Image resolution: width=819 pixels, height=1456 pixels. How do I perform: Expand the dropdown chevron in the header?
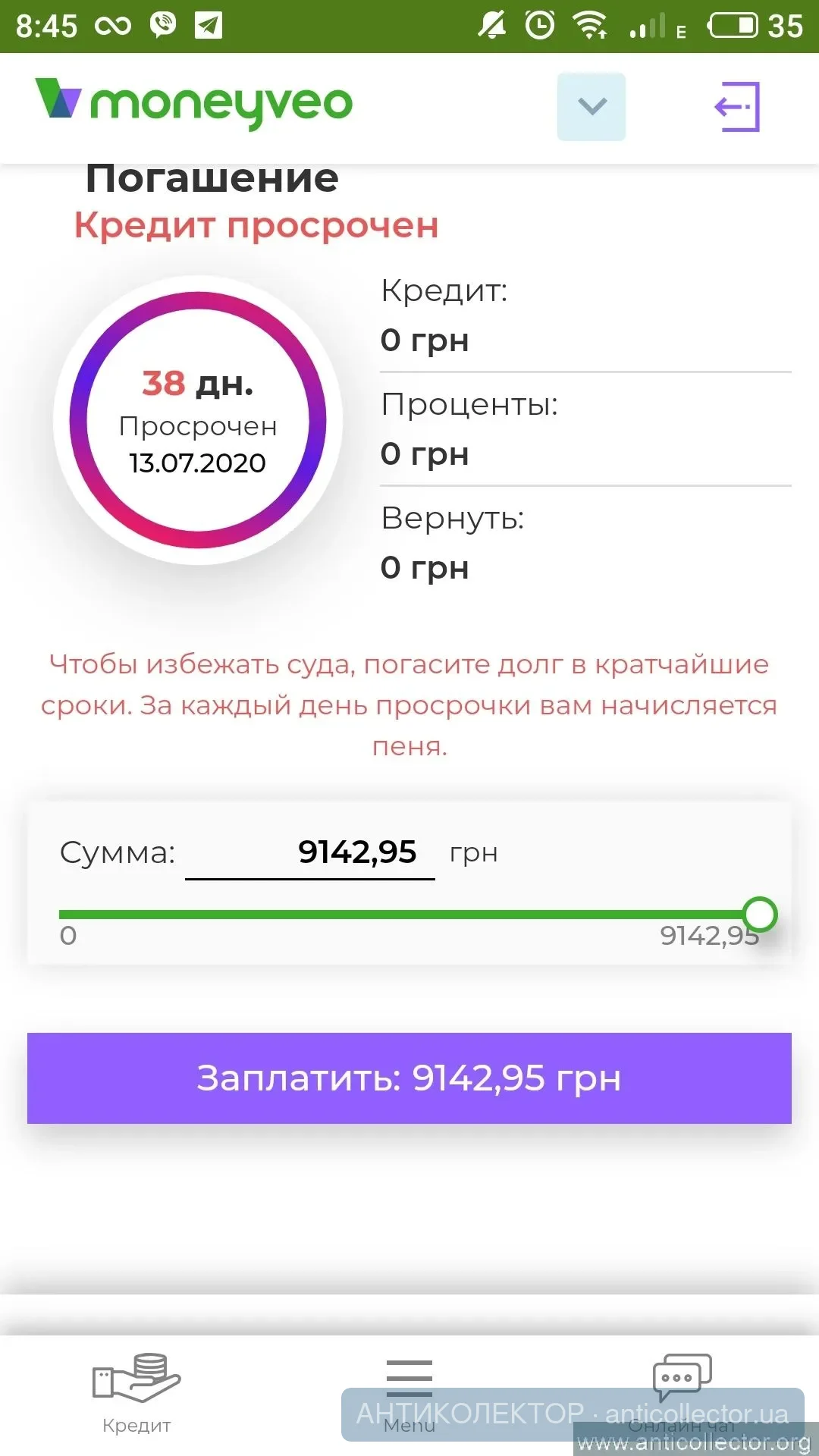[x=591, y=107]
